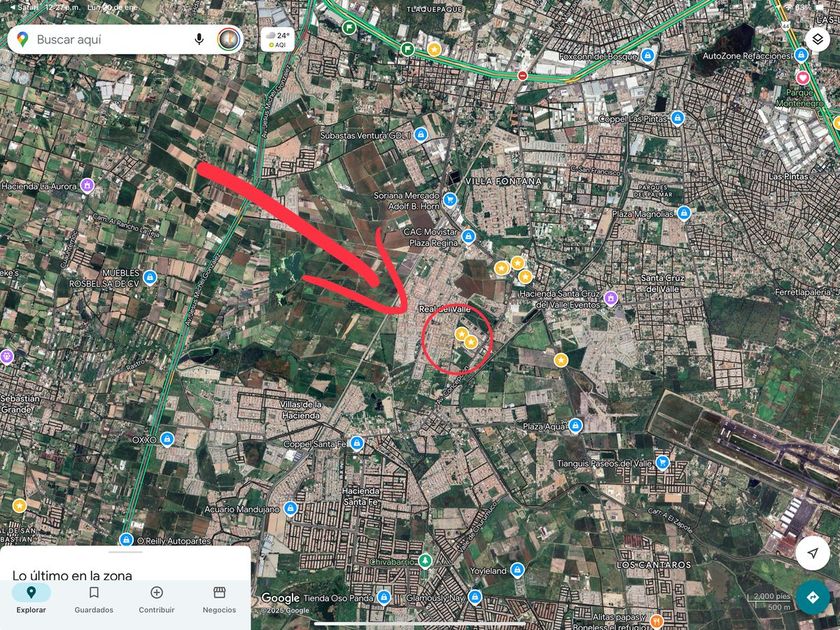Expand the Lo último en la zona sheet
840x630 pixels.
point(125,553)
